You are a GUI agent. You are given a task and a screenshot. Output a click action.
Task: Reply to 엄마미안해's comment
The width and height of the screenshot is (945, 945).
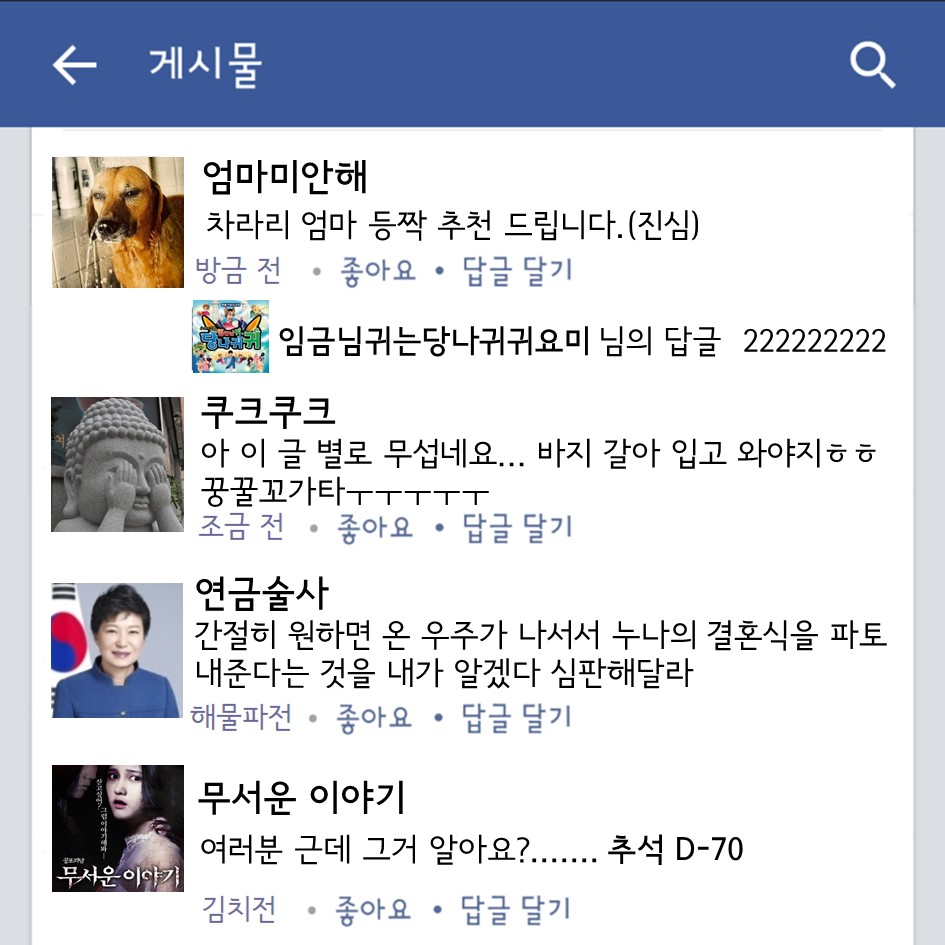tap(517, 270)
